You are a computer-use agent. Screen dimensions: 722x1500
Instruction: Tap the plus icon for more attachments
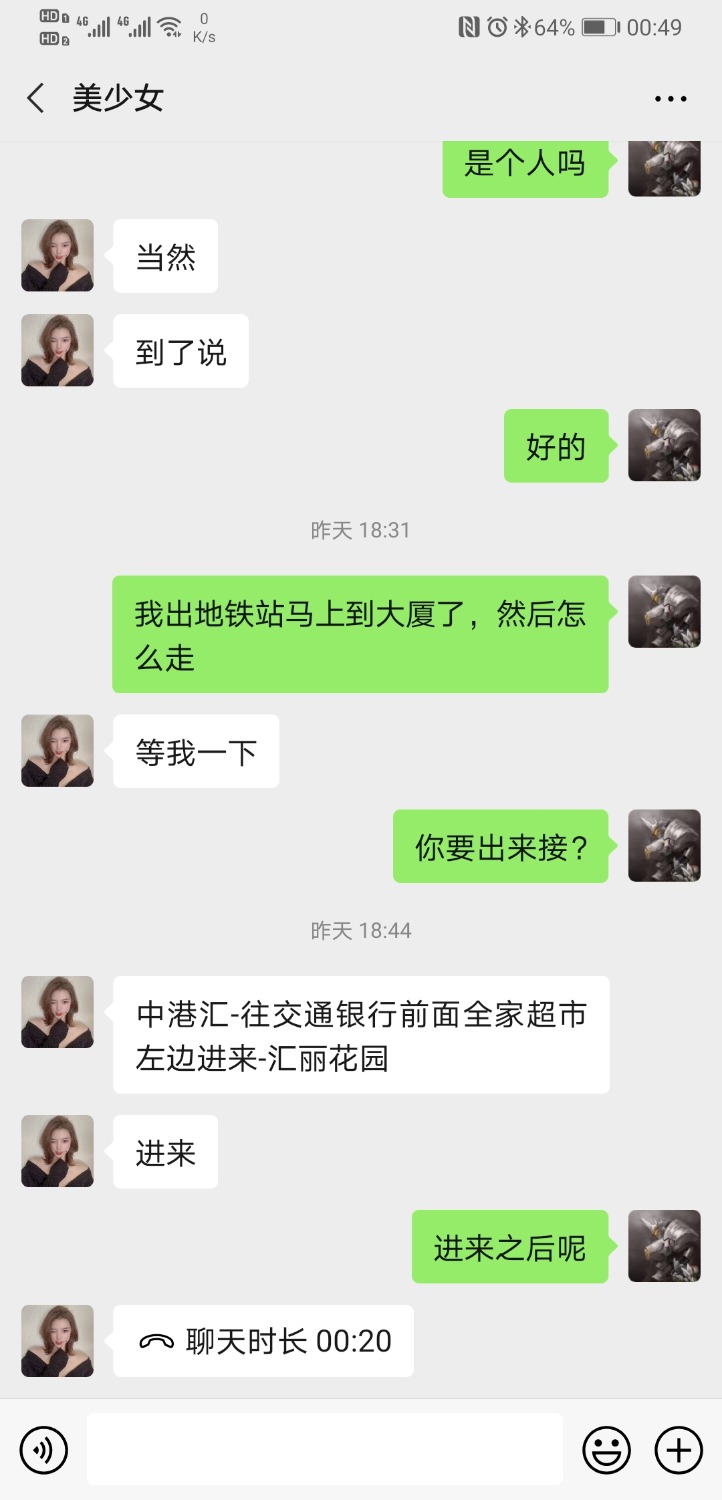pyautogui.click(x=678, y=1449)
